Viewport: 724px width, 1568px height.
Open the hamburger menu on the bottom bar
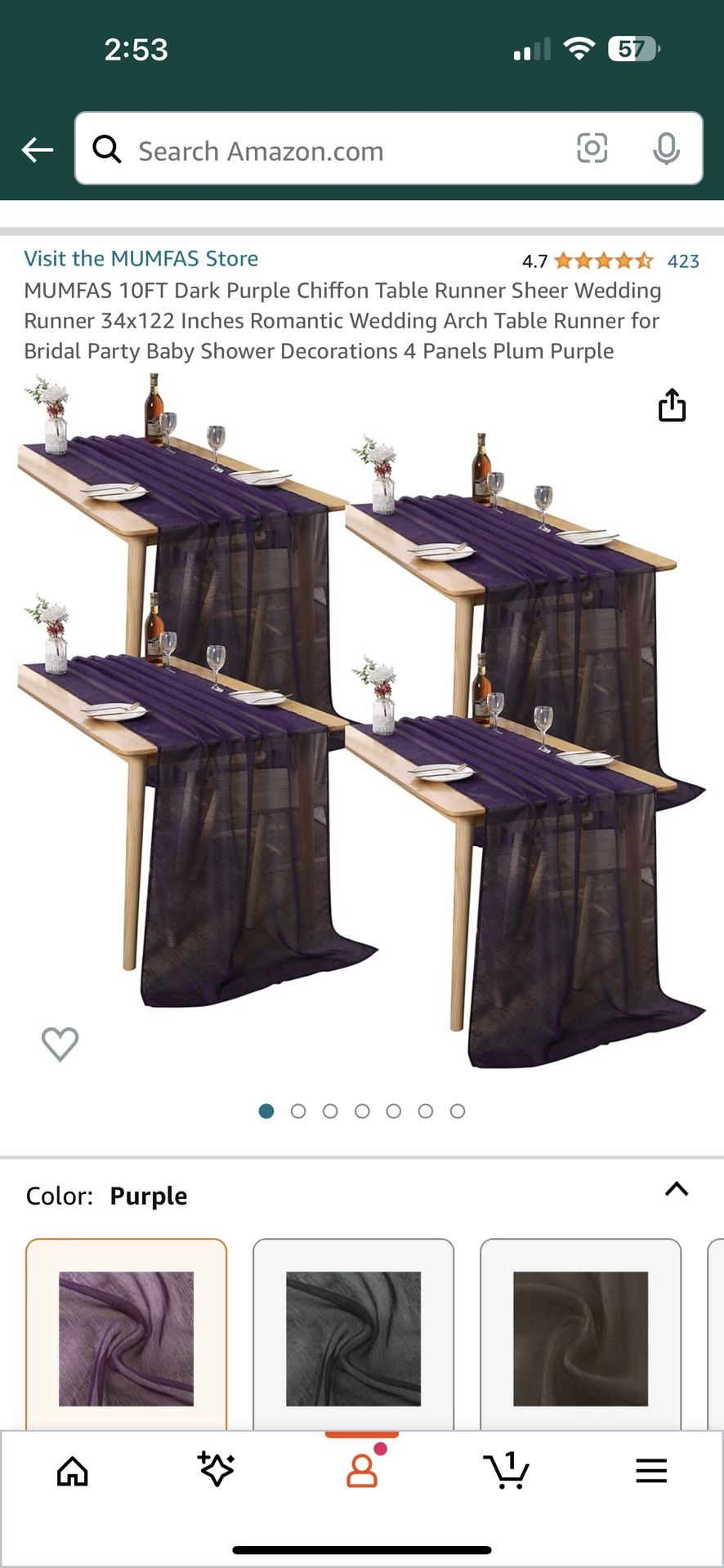[650, 1472]
